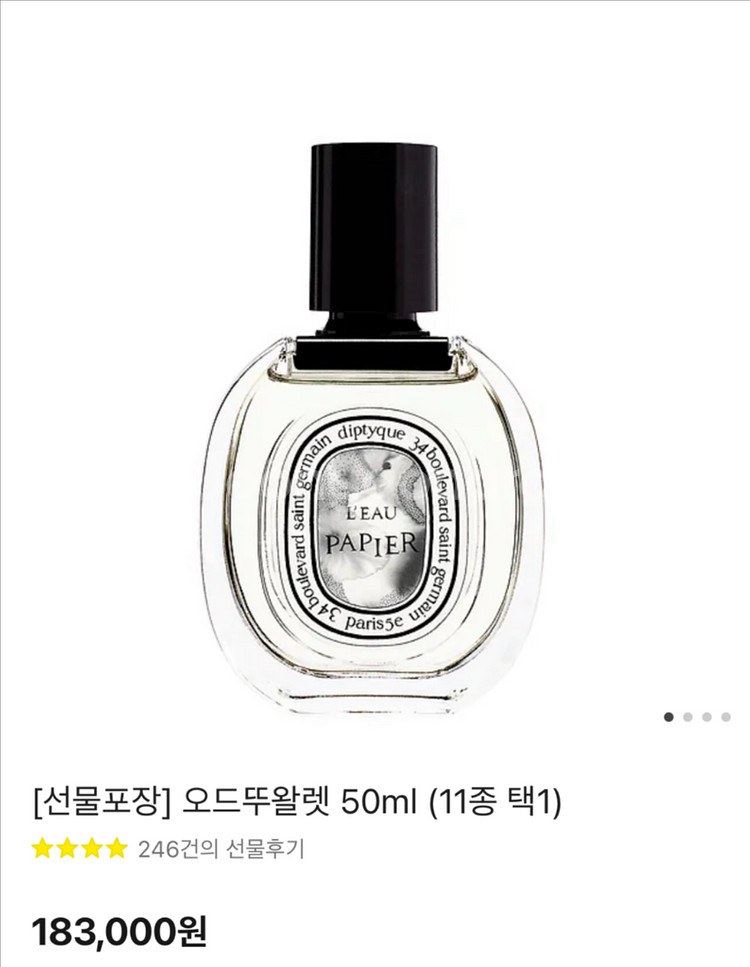This screenshot has height=967, width=750.
Task: Tap the image carousel page indicator dots
Action: [x=697, y=716]
